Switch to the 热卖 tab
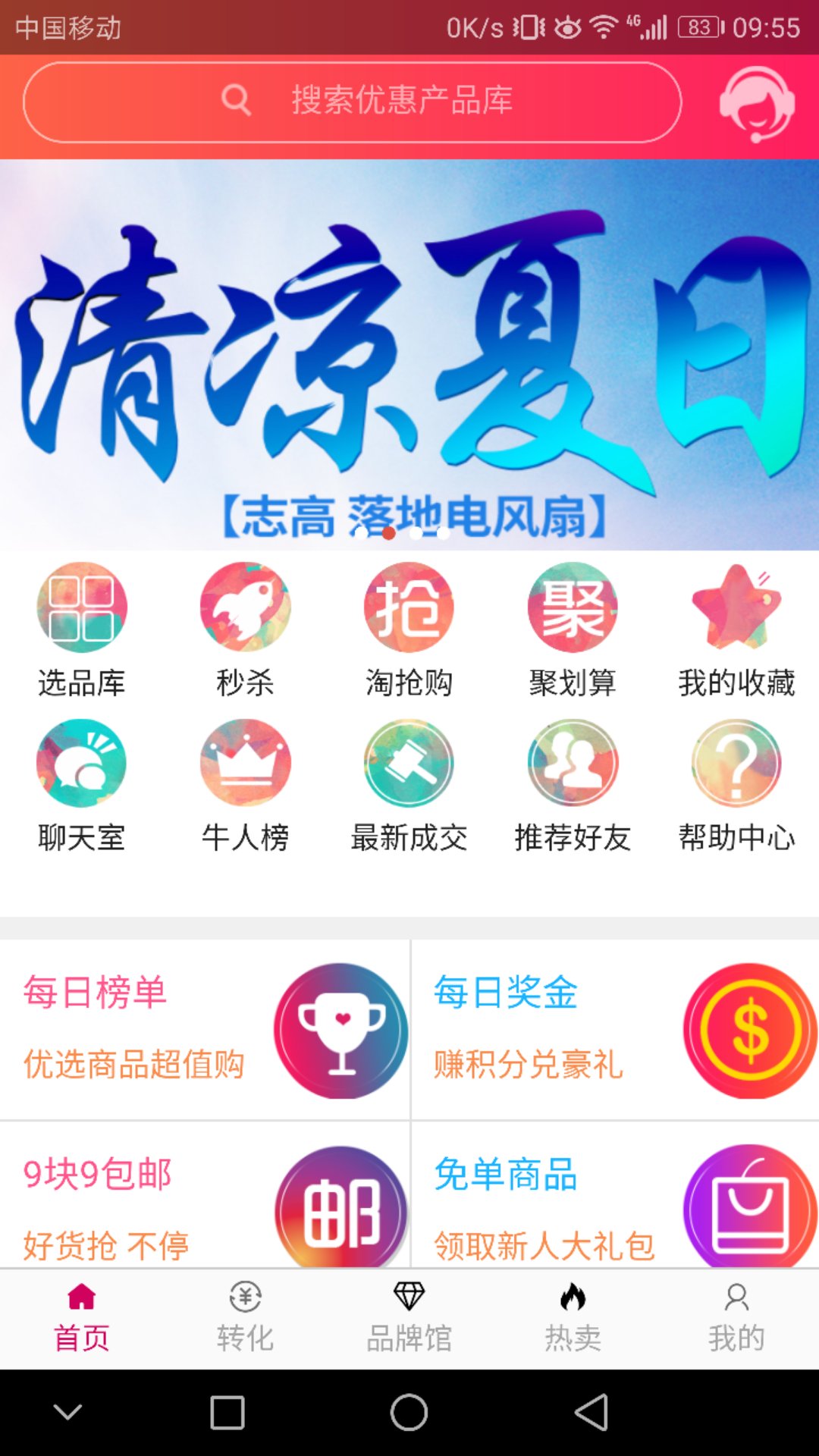This screenshot has width=819, height=1456. point(573,1318)
